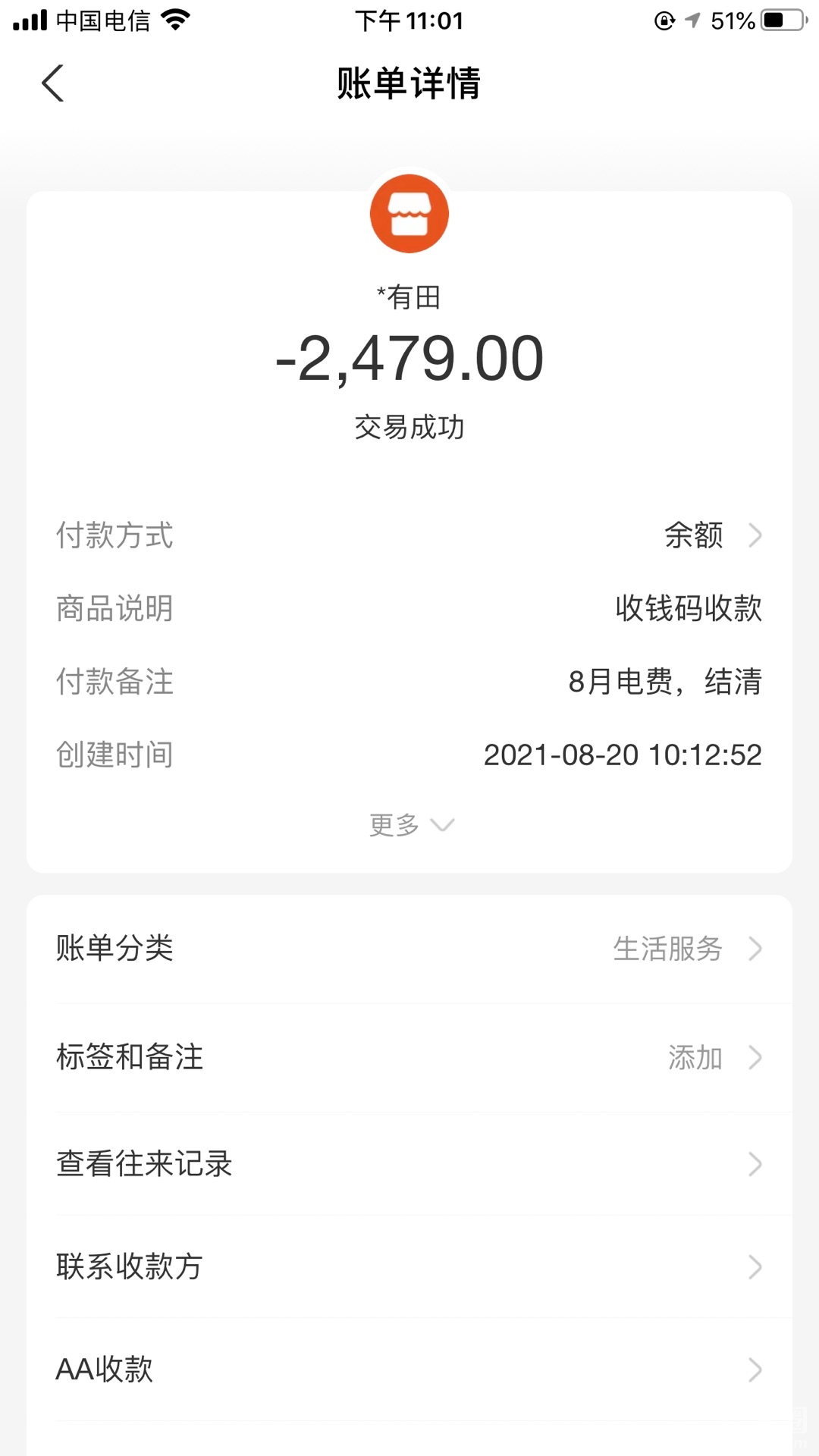Screen dimensions: 819x1456
Task: Open 查看往来记录
Action: point(409,1164)
